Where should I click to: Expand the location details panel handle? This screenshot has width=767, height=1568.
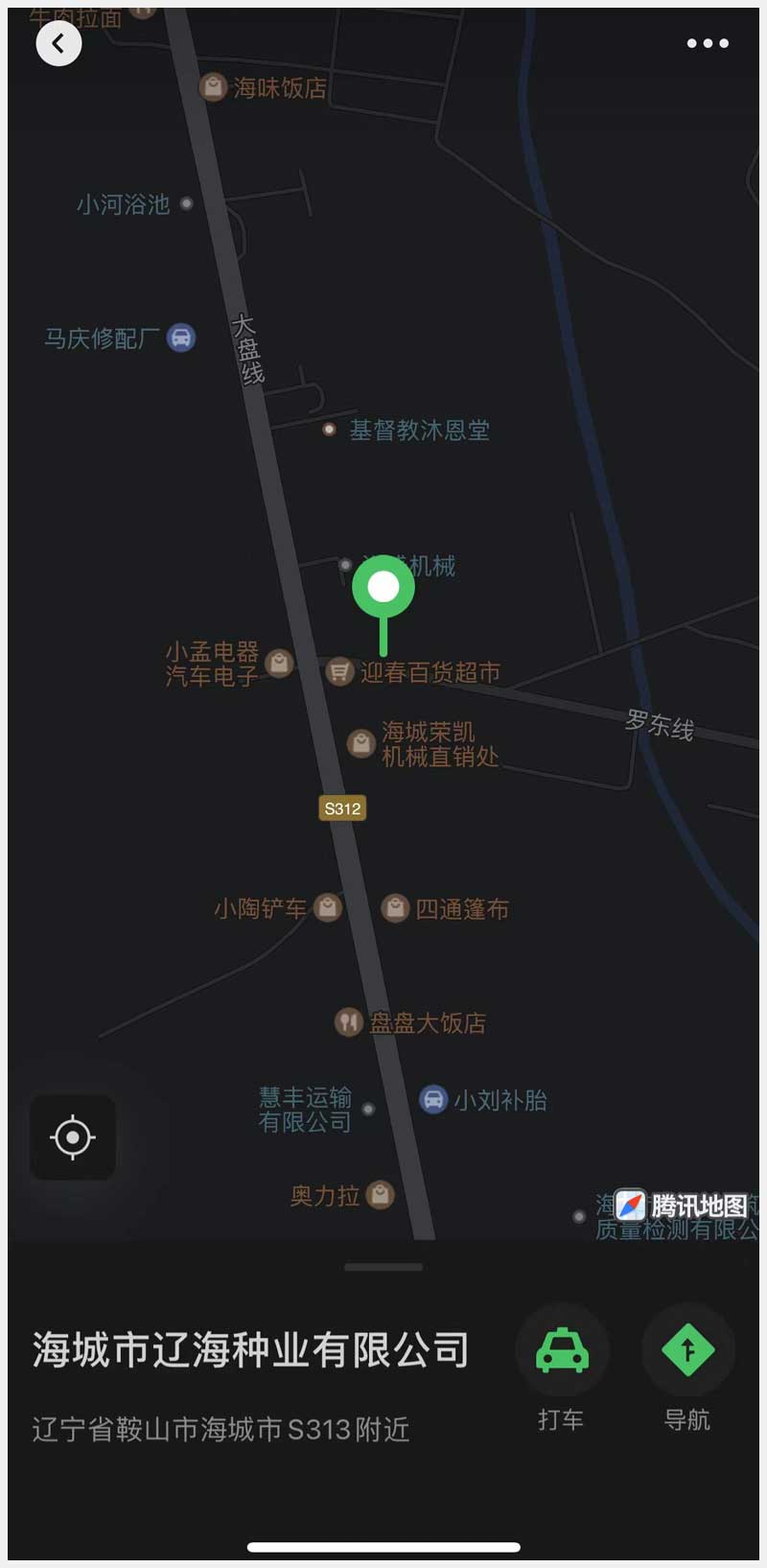(383, 1267)
